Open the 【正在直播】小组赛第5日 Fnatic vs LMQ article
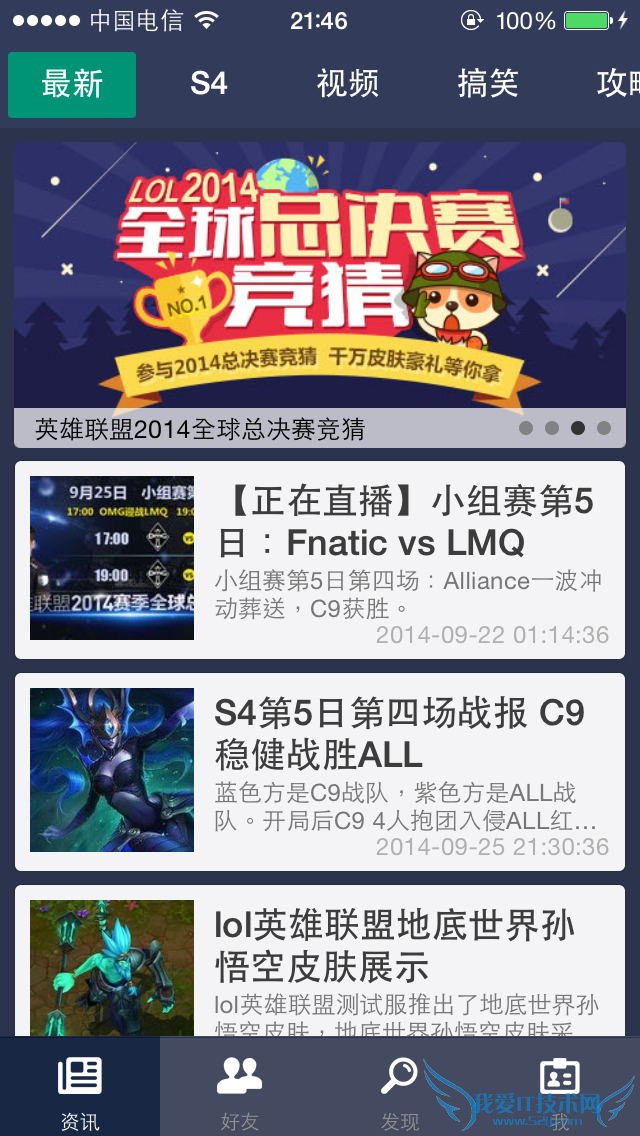 tap(320, 559)
